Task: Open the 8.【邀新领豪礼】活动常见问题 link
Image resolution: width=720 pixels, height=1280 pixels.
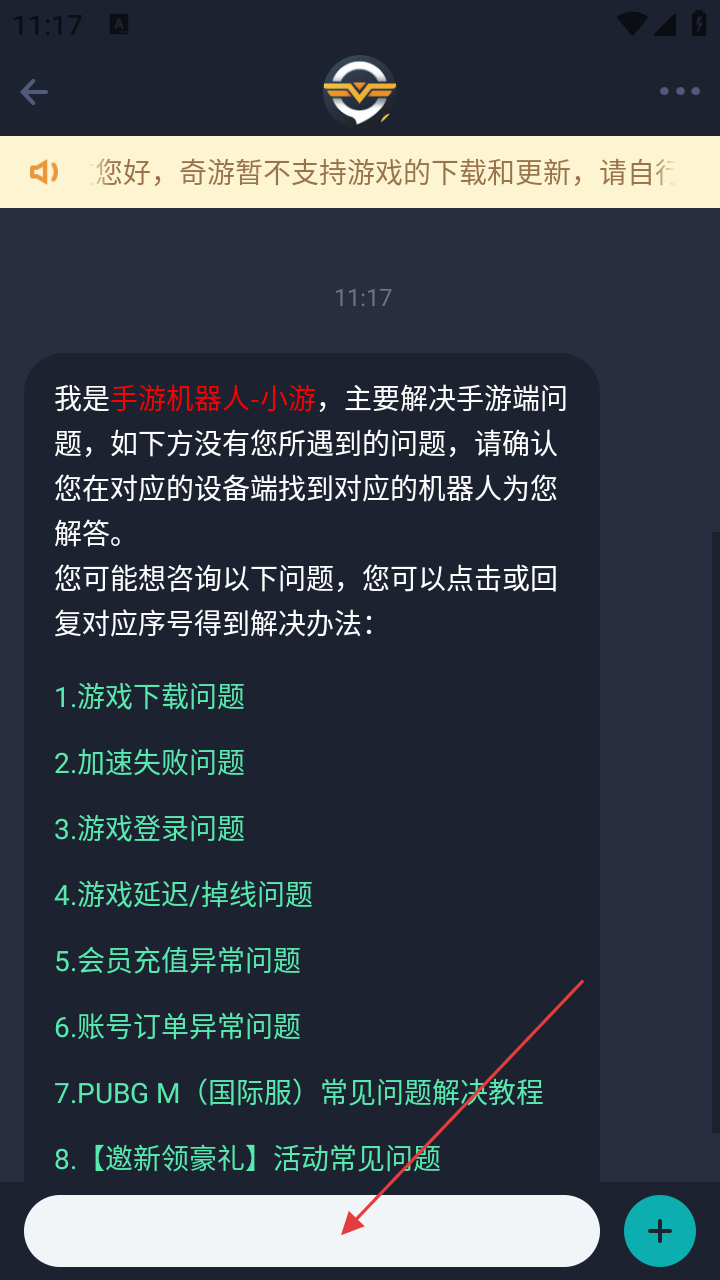Action: (248, 1159)
